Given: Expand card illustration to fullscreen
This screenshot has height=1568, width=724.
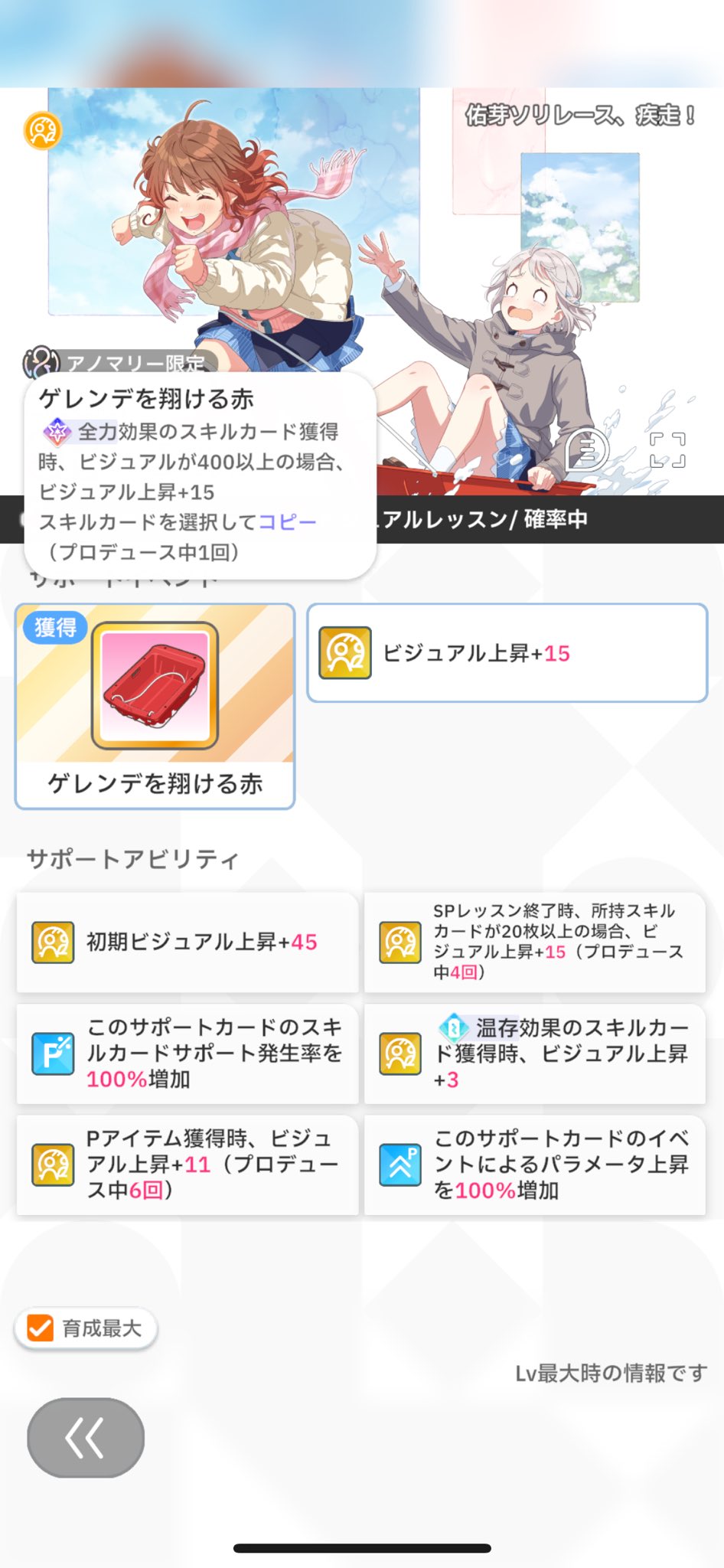Looking at the screenshot, I should click(x=667, y=450).
